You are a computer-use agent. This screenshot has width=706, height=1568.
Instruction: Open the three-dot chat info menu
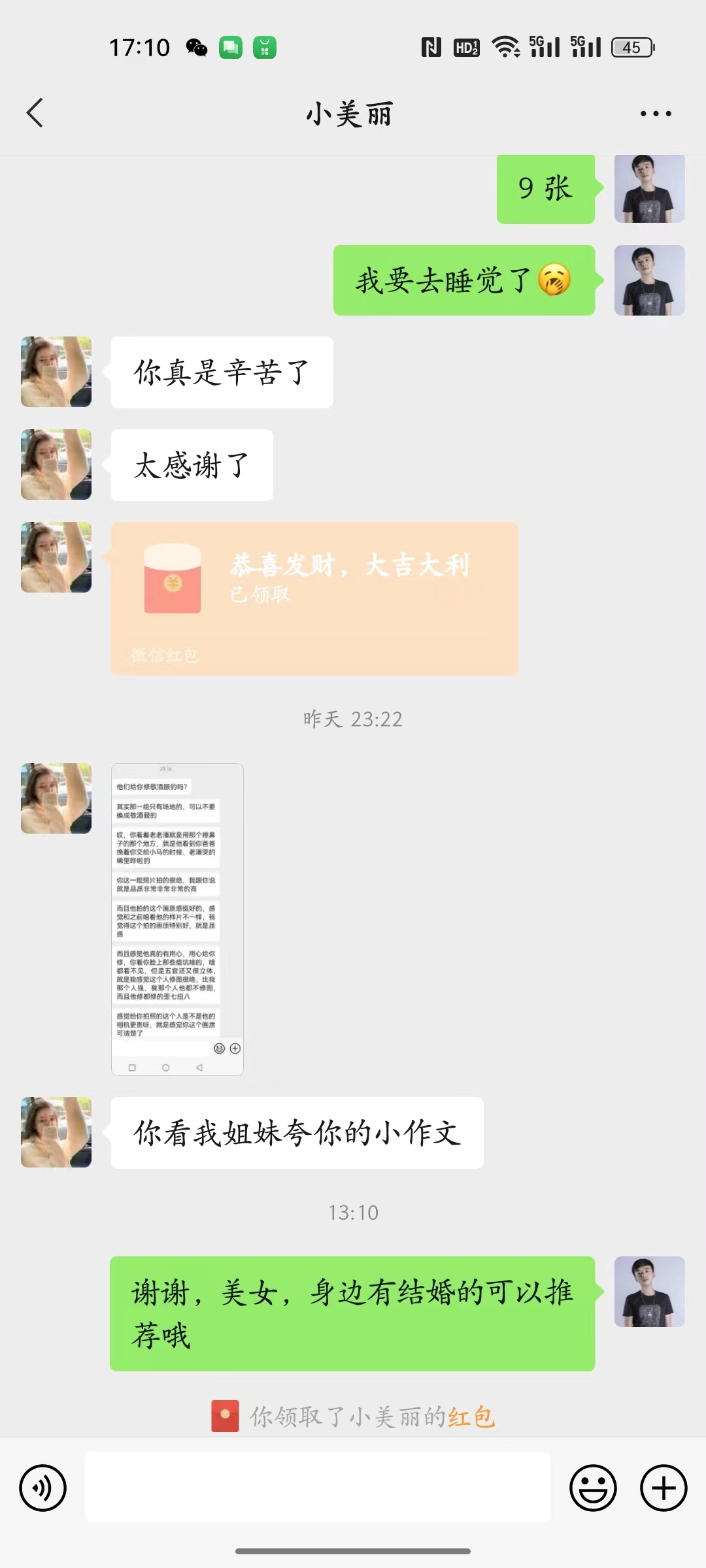click(656, 114)
